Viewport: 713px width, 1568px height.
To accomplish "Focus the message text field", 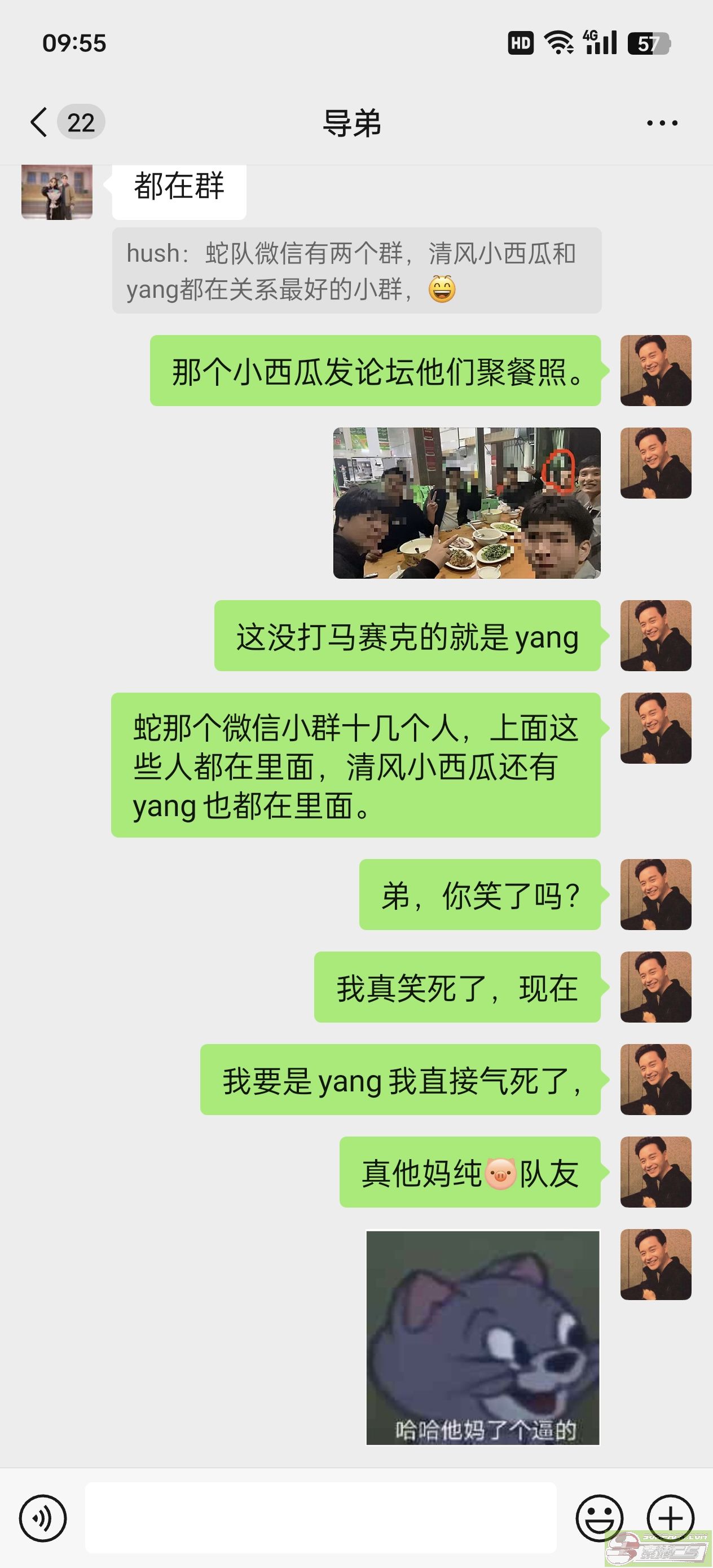I will (320, 1518).
